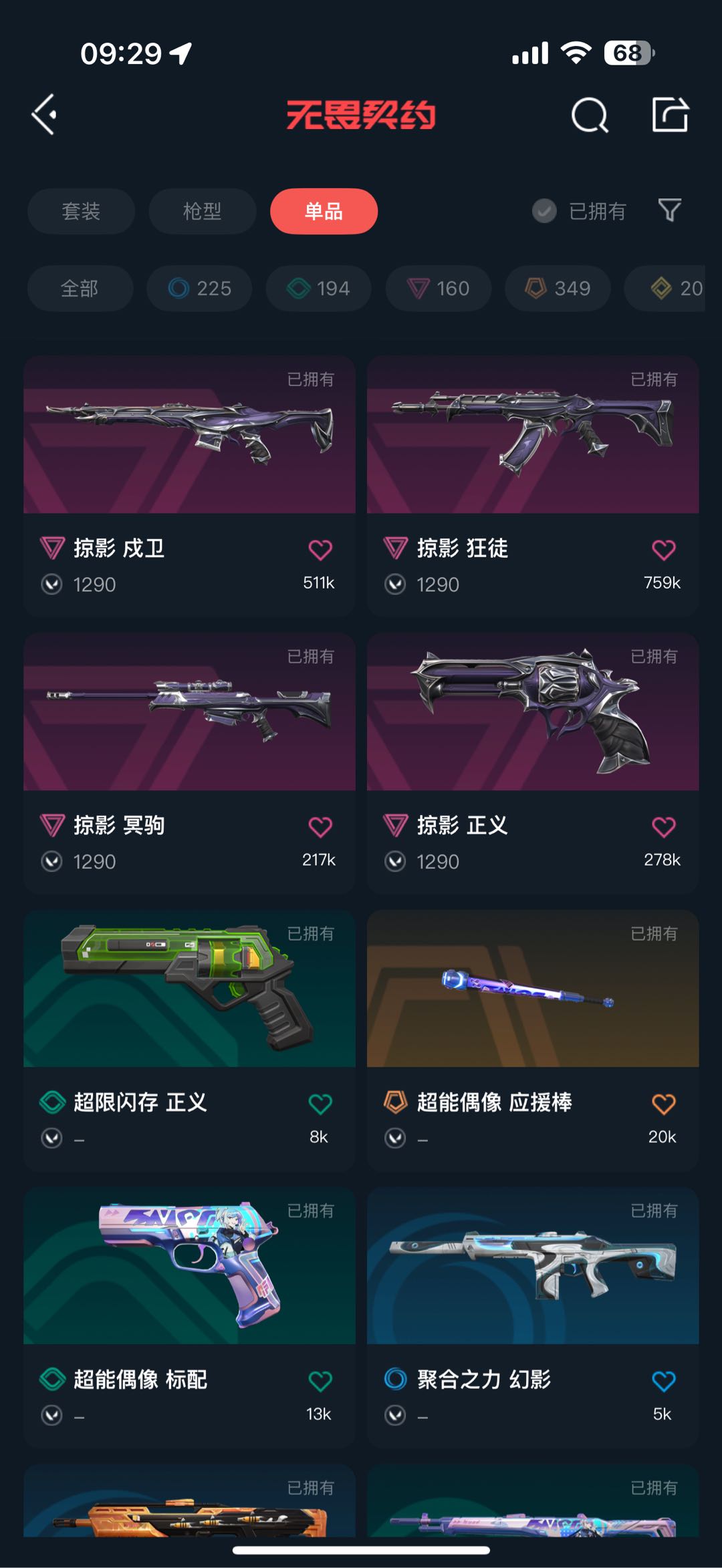Like the 掠影 狂徒 skin

(663, 550)
